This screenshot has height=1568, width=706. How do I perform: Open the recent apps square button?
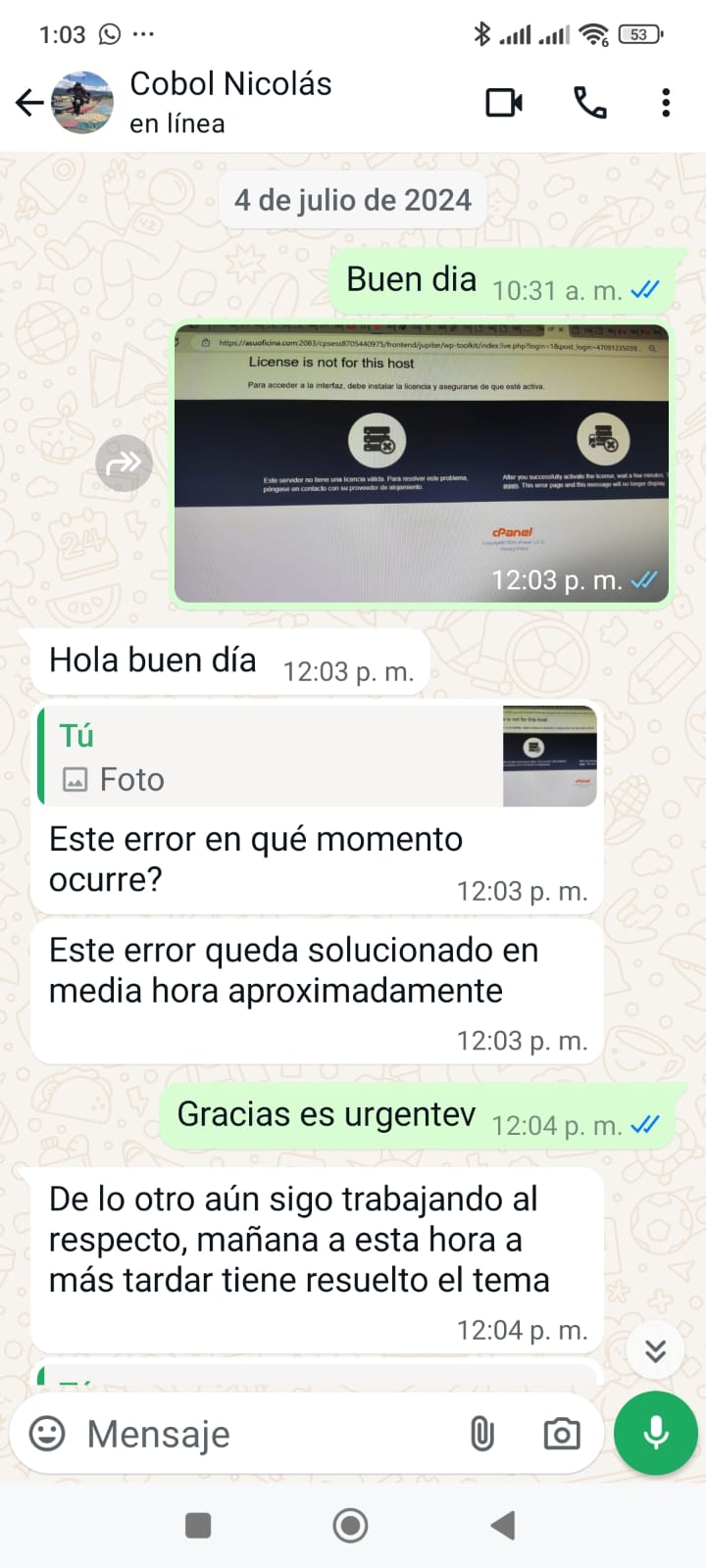(198, 1525)
